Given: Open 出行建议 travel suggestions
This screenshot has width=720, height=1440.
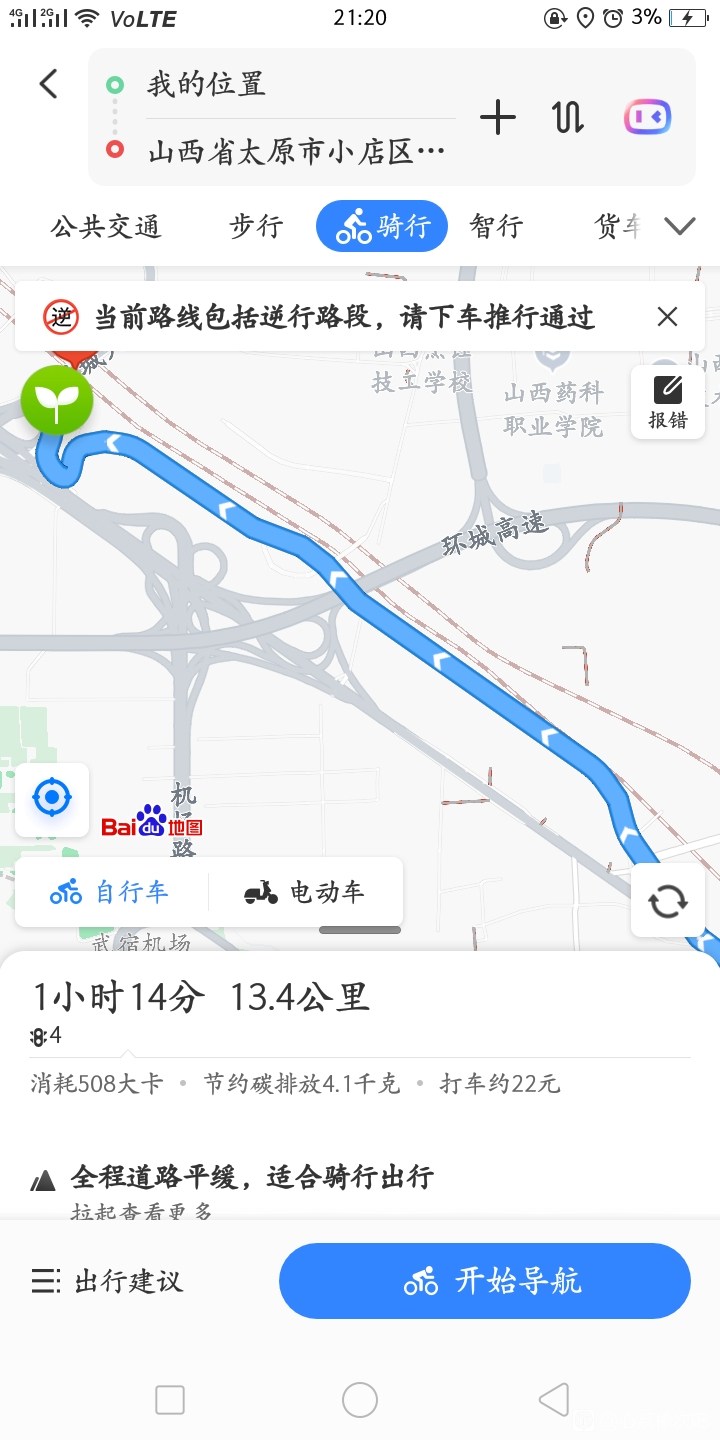Looking at the screenshot, I should (x=107, y=1281).
